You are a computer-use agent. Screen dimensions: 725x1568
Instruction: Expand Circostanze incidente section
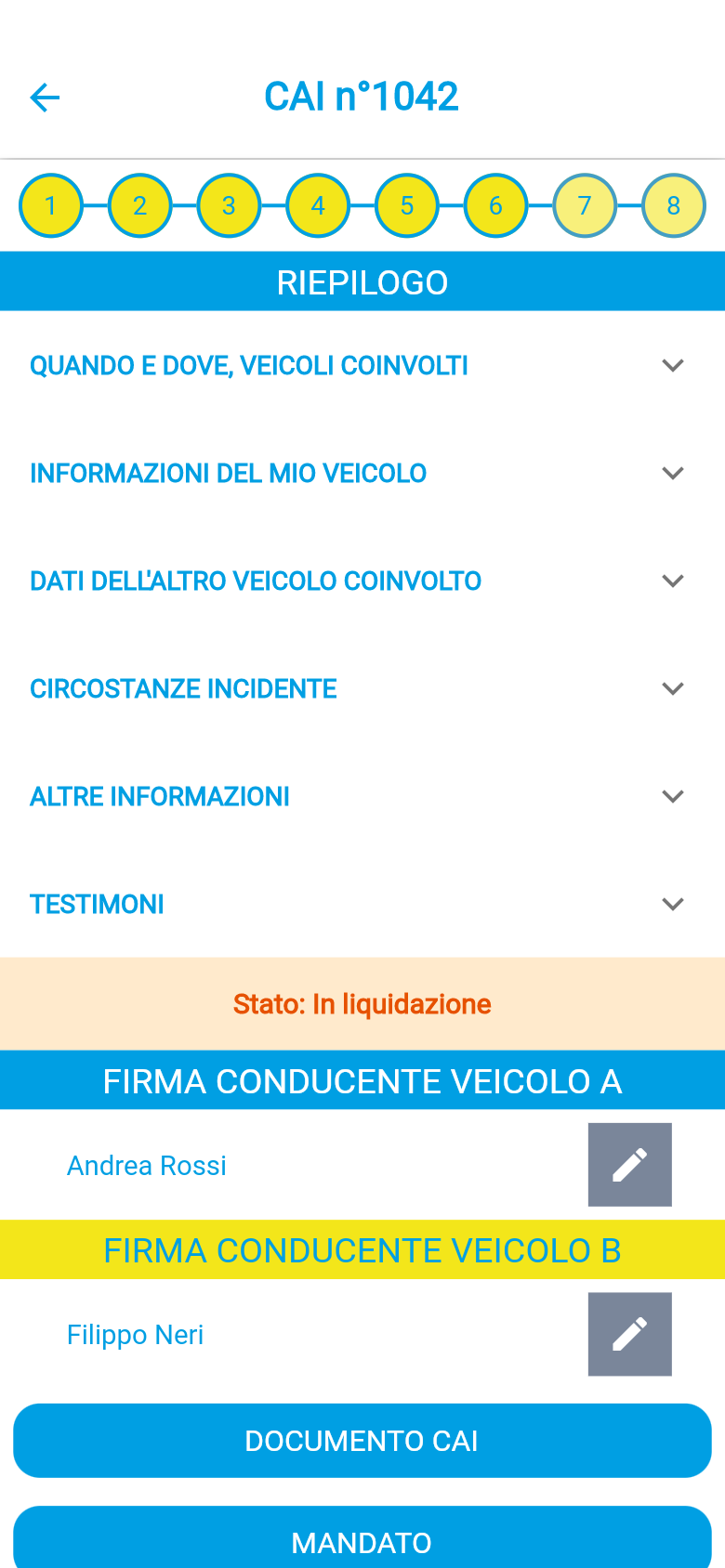tap(362, 688)
